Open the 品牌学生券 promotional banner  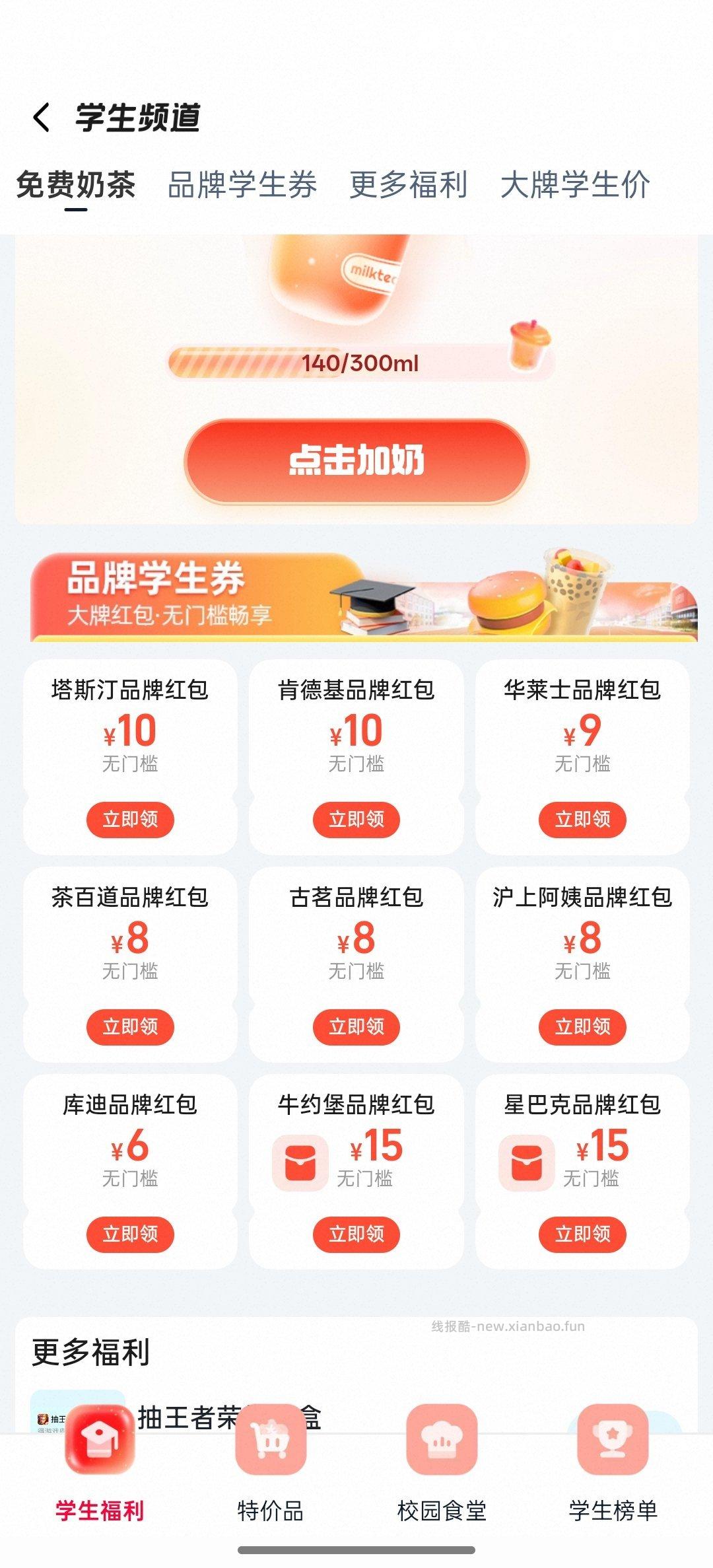(x=356, y=598)
